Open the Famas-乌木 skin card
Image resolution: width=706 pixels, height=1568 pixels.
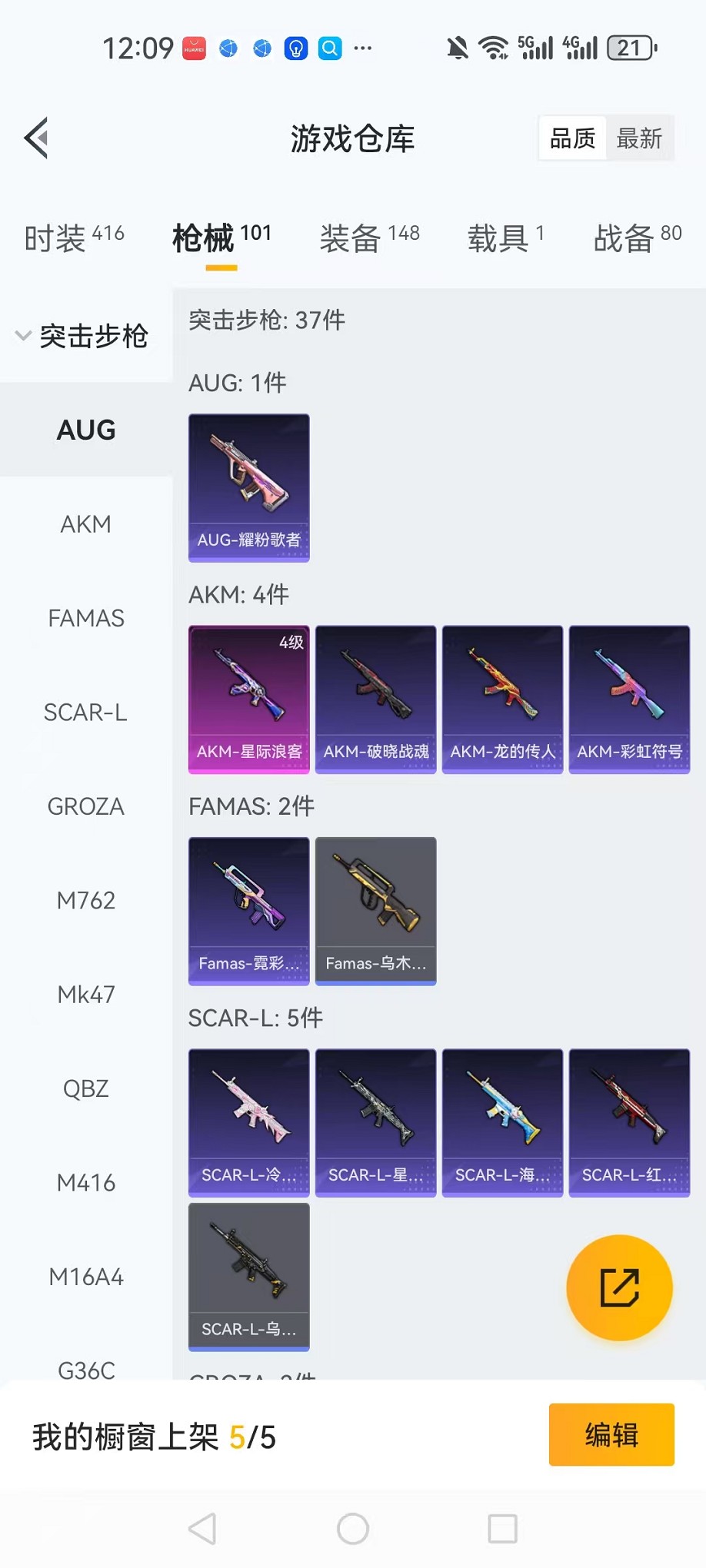375,911
